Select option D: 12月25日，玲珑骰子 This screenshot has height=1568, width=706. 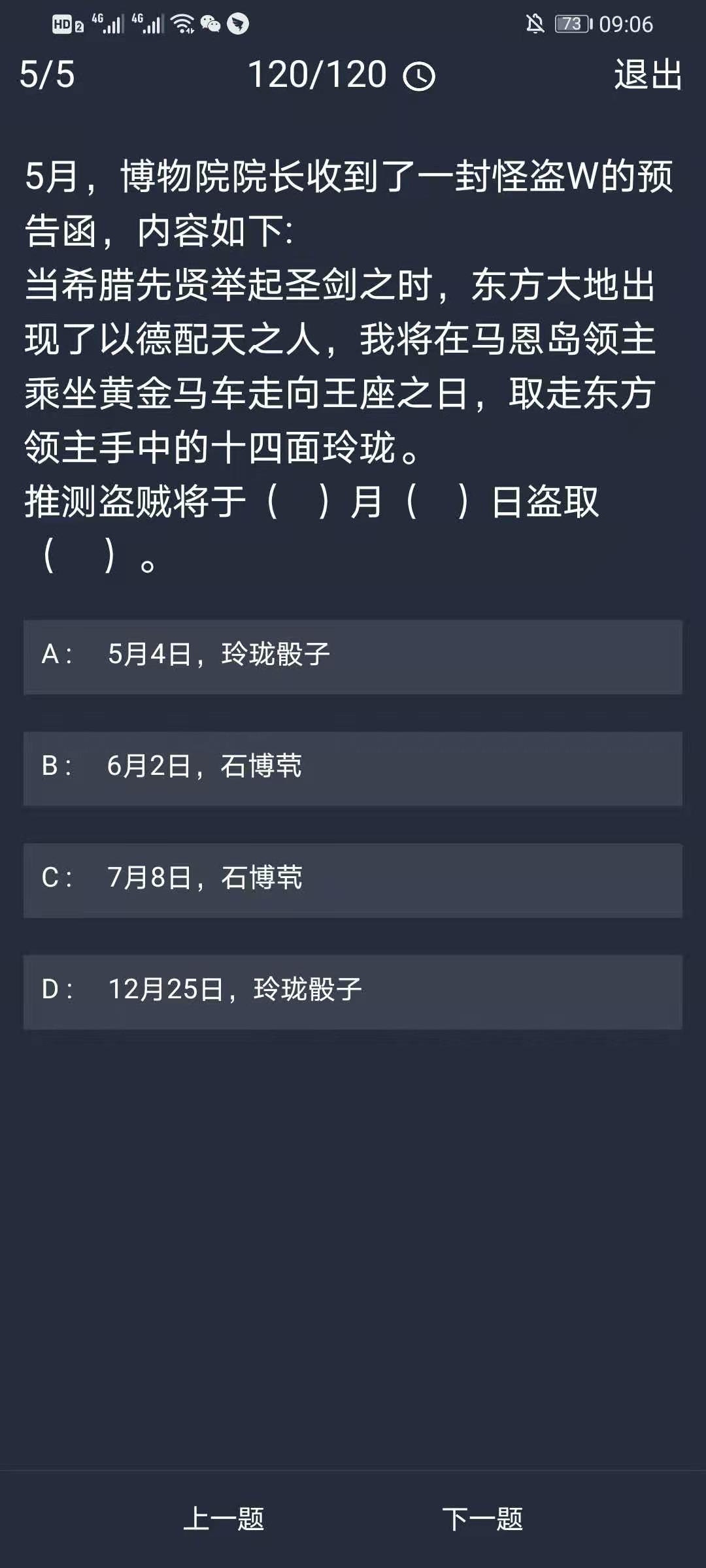pos(353,991)
